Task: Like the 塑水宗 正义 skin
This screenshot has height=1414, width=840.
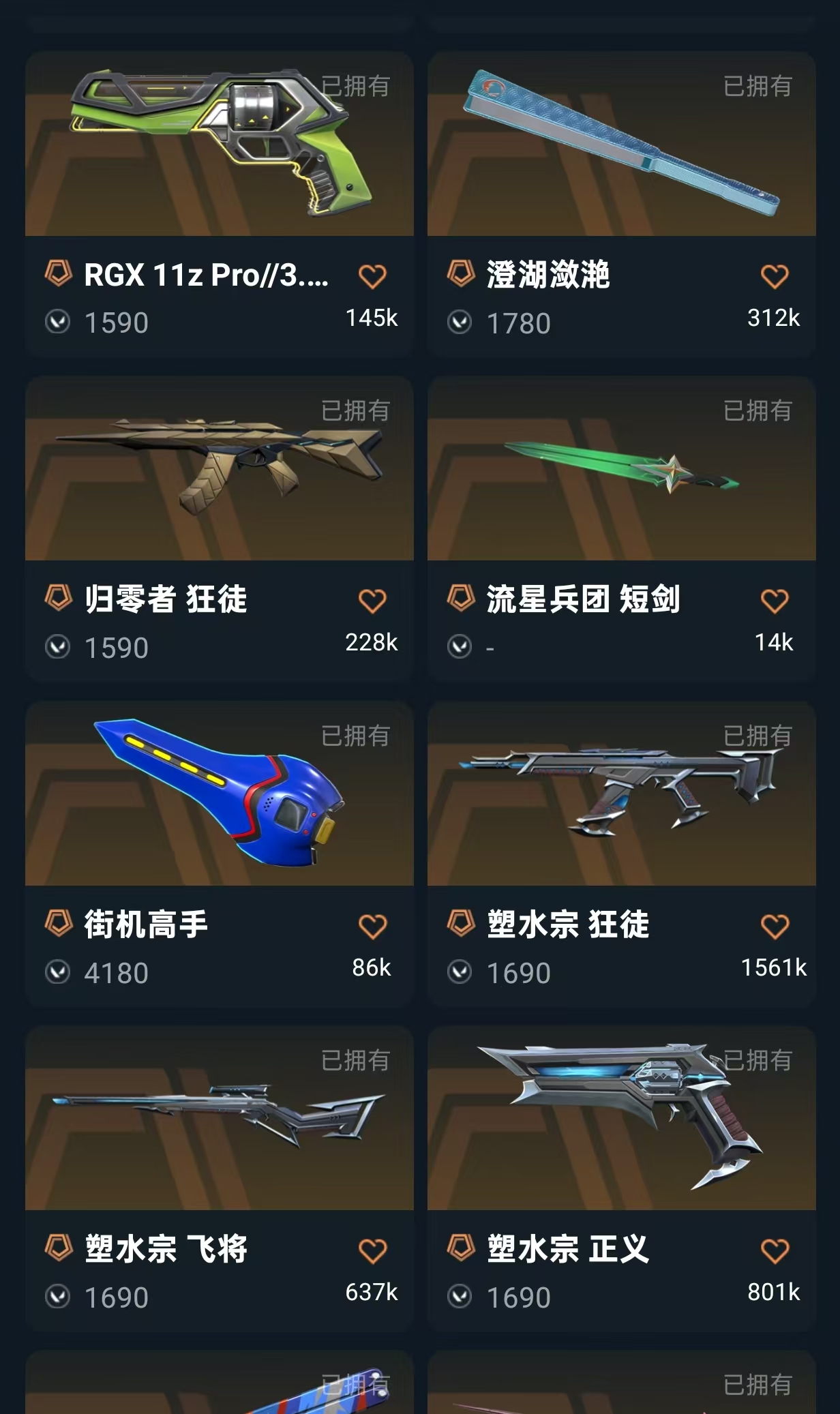Action: [x=775, y=1251]
